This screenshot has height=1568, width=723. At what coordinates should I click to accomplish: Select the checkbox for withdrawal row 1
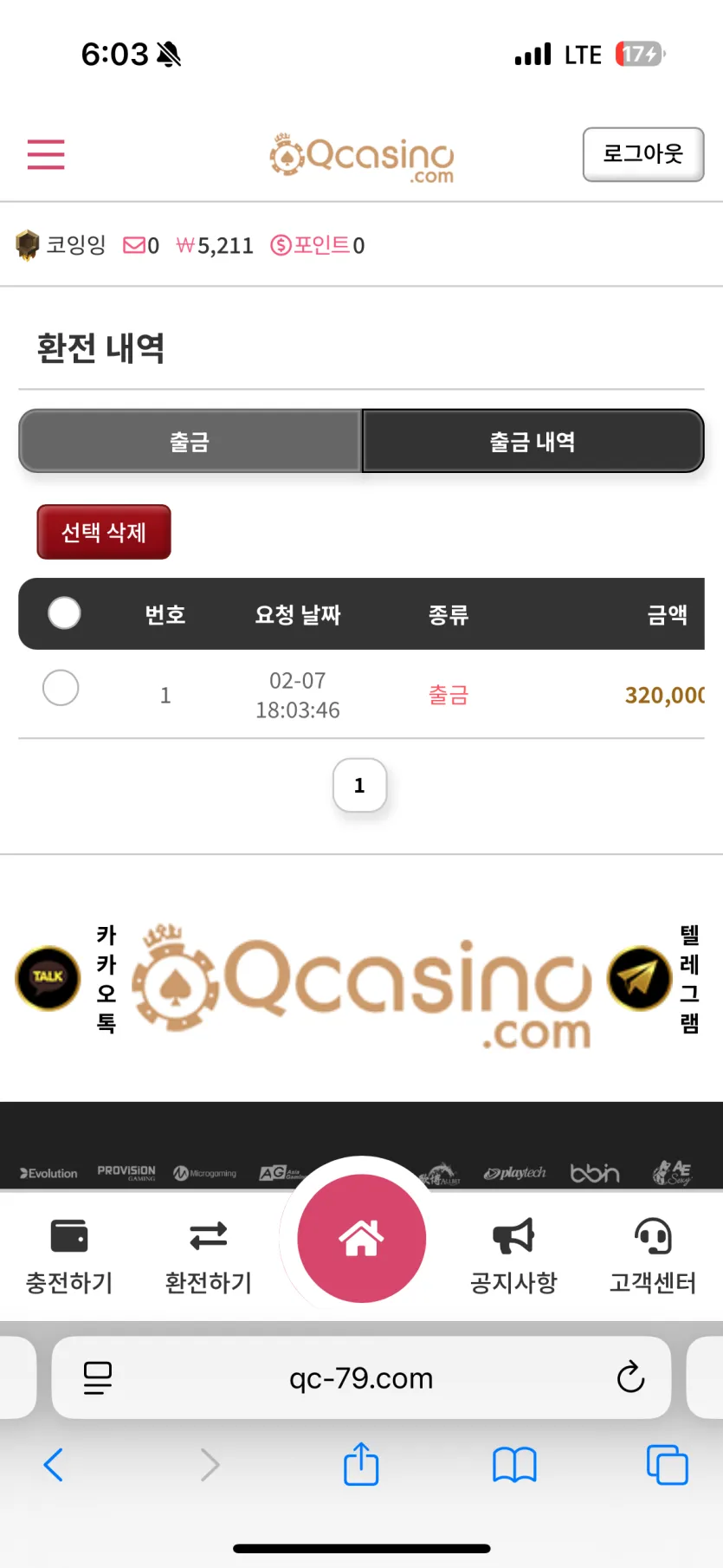(61, 688)
